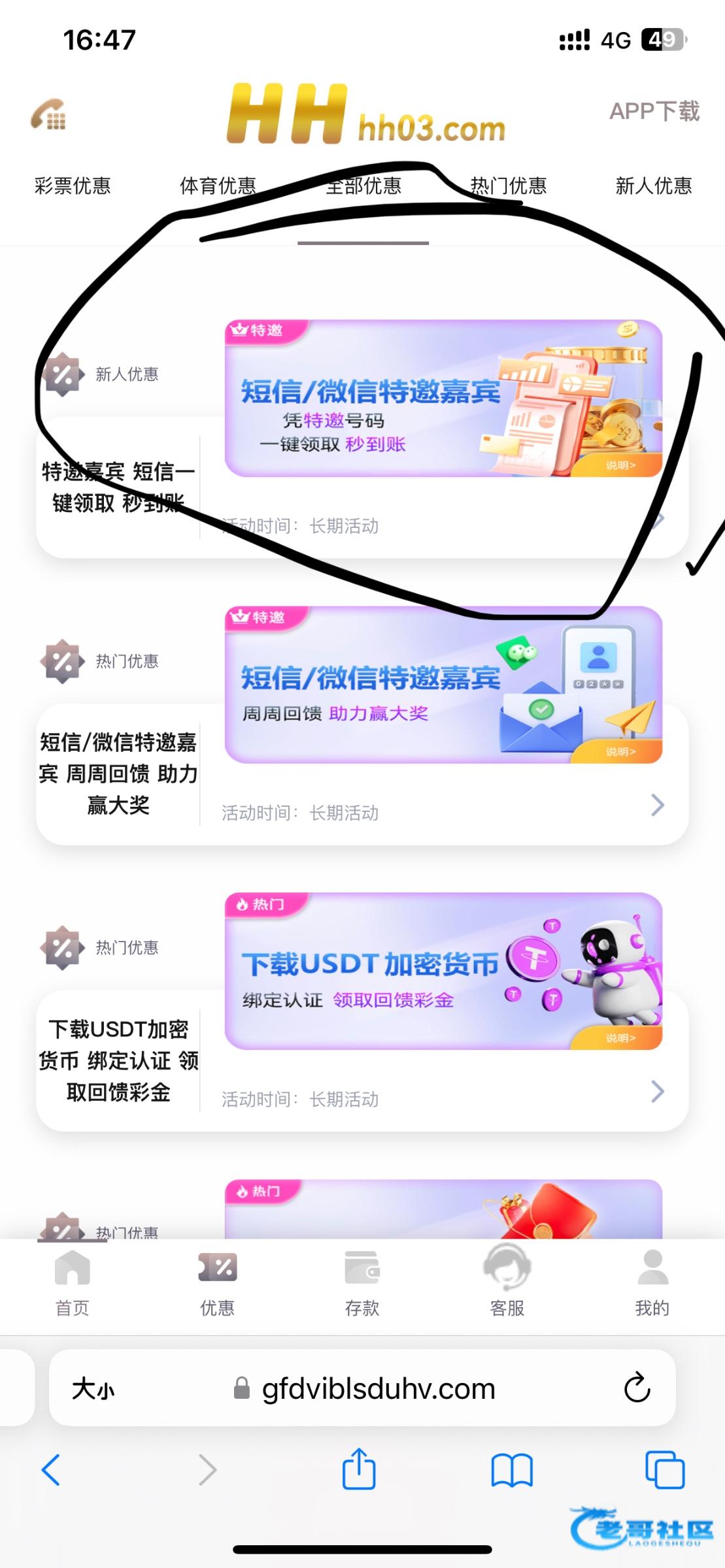Share the page via Safari

click(359, 1470)
